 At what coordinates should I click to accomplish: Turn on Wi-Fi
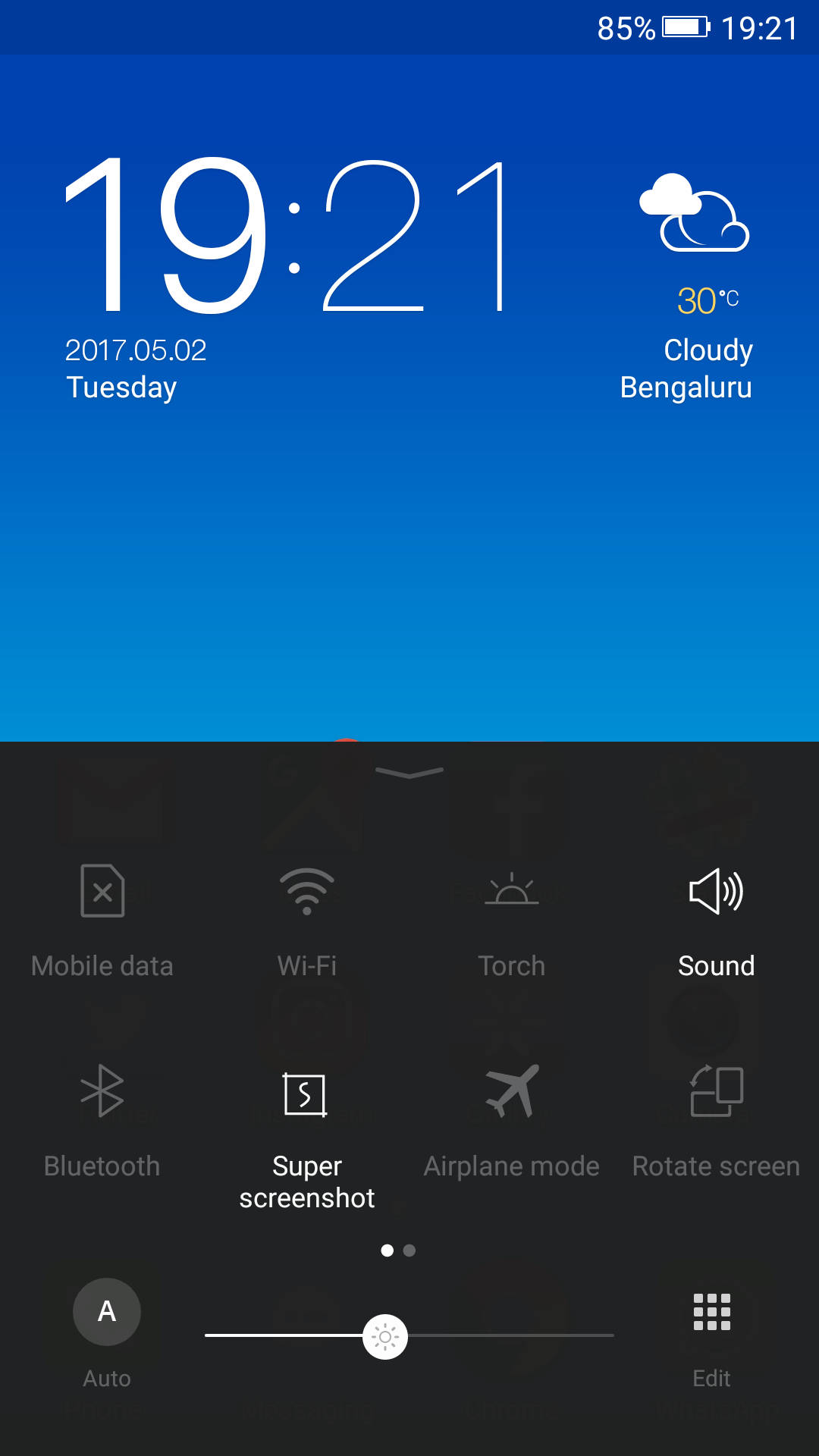306,892
